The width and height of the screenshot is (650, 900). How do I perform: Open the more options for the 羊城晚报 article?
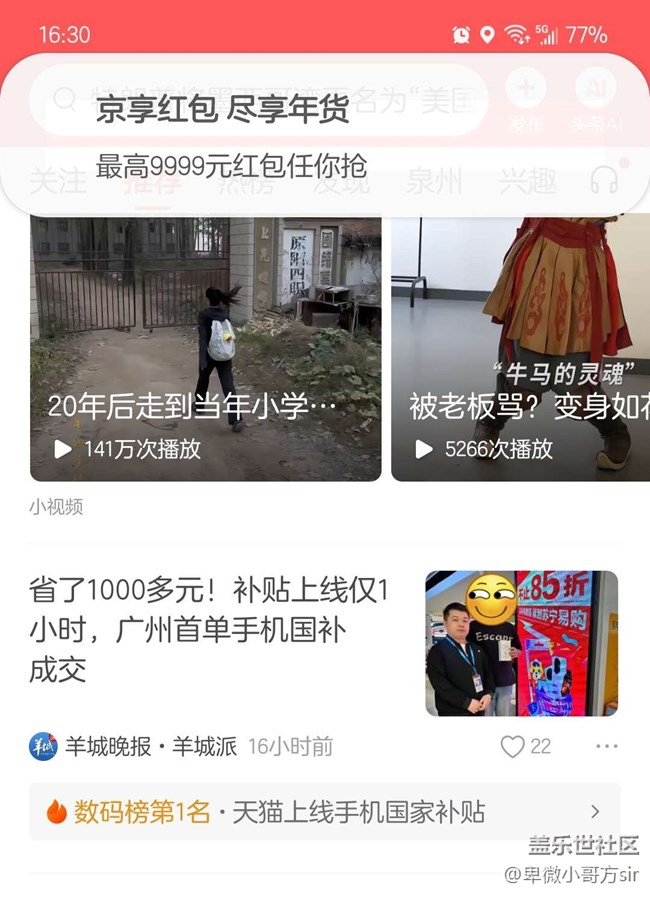(606, 747)
